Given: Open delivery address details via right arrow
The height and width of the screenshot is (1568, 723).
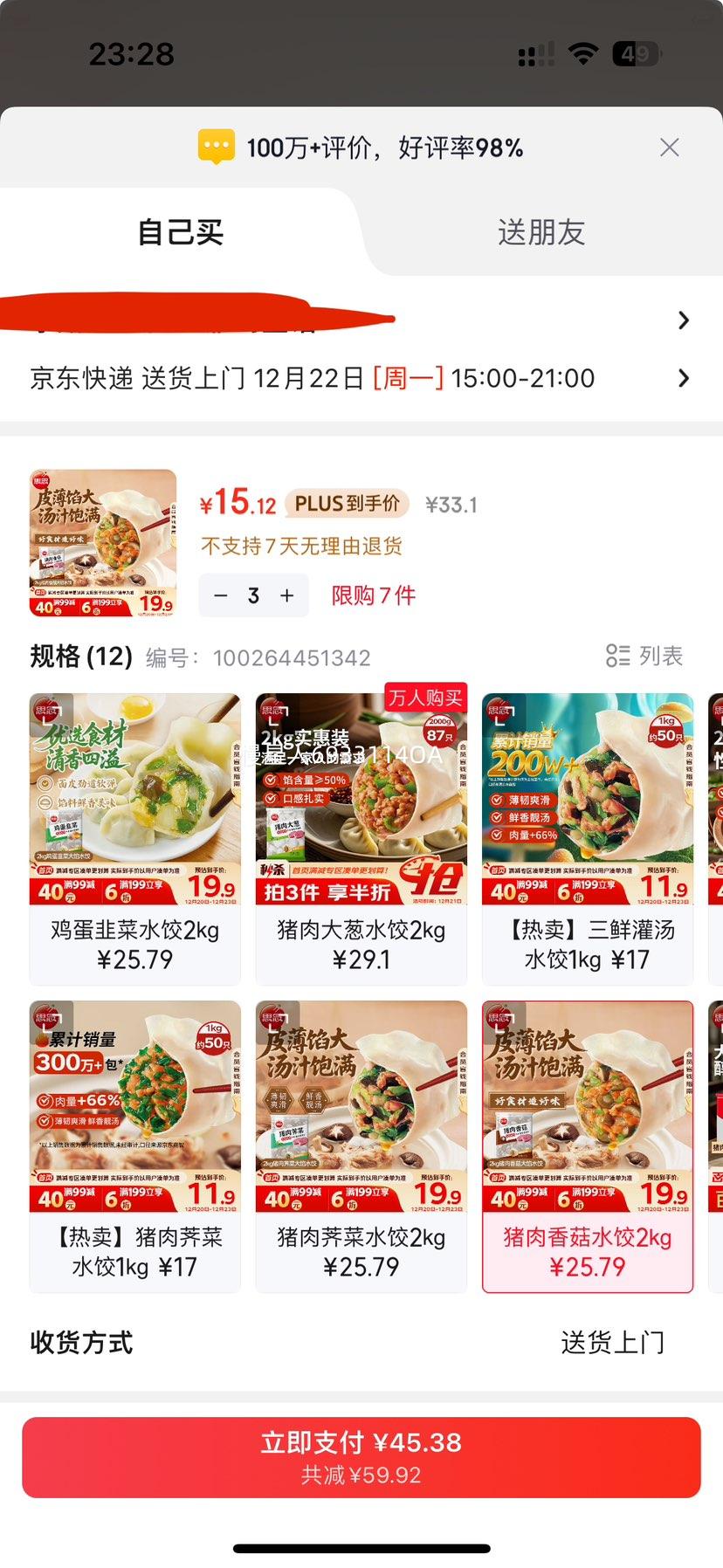Looking at the screenshot, I should click(x=684, y=320).
